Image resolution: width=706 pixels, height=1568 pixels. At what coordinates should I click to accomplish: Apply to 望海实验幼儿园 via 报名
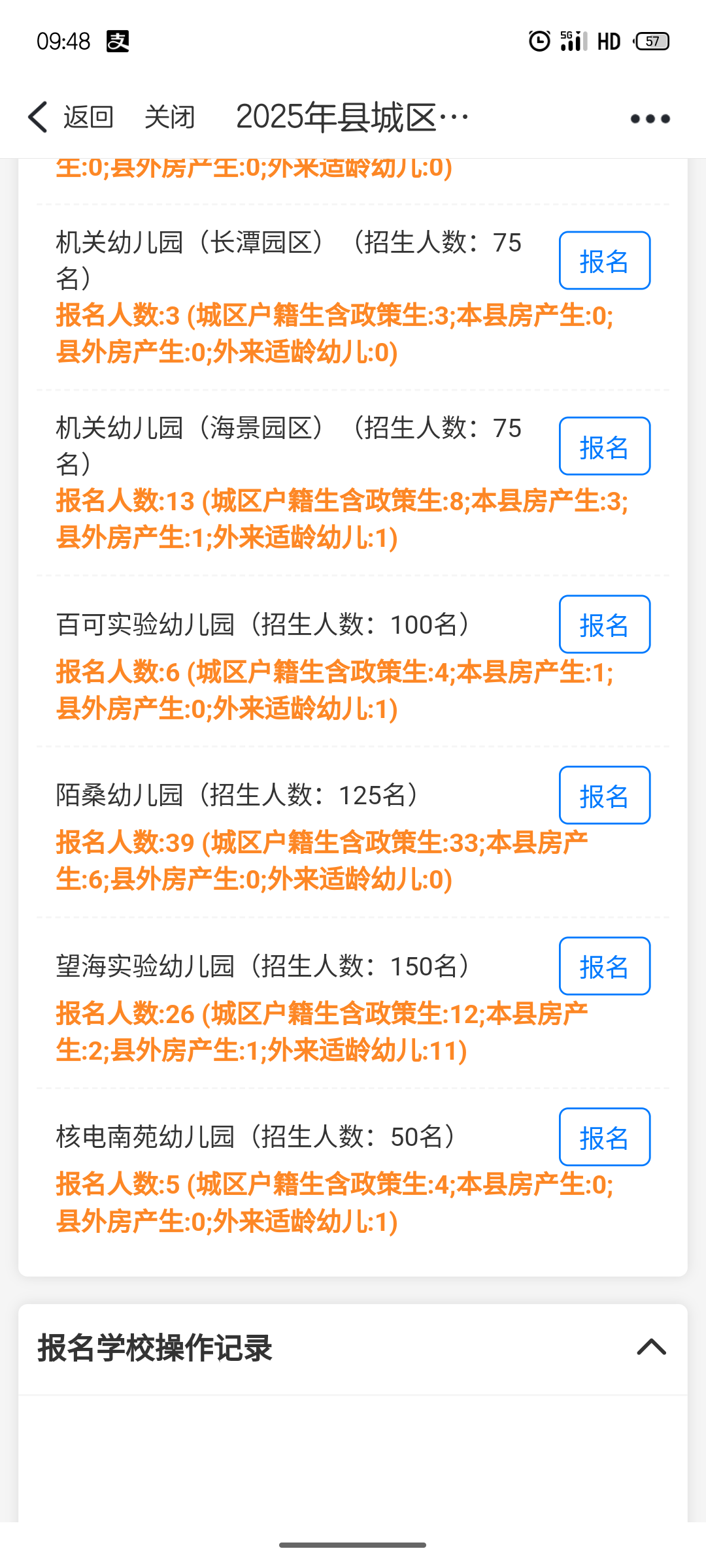(x=604, y=966)
